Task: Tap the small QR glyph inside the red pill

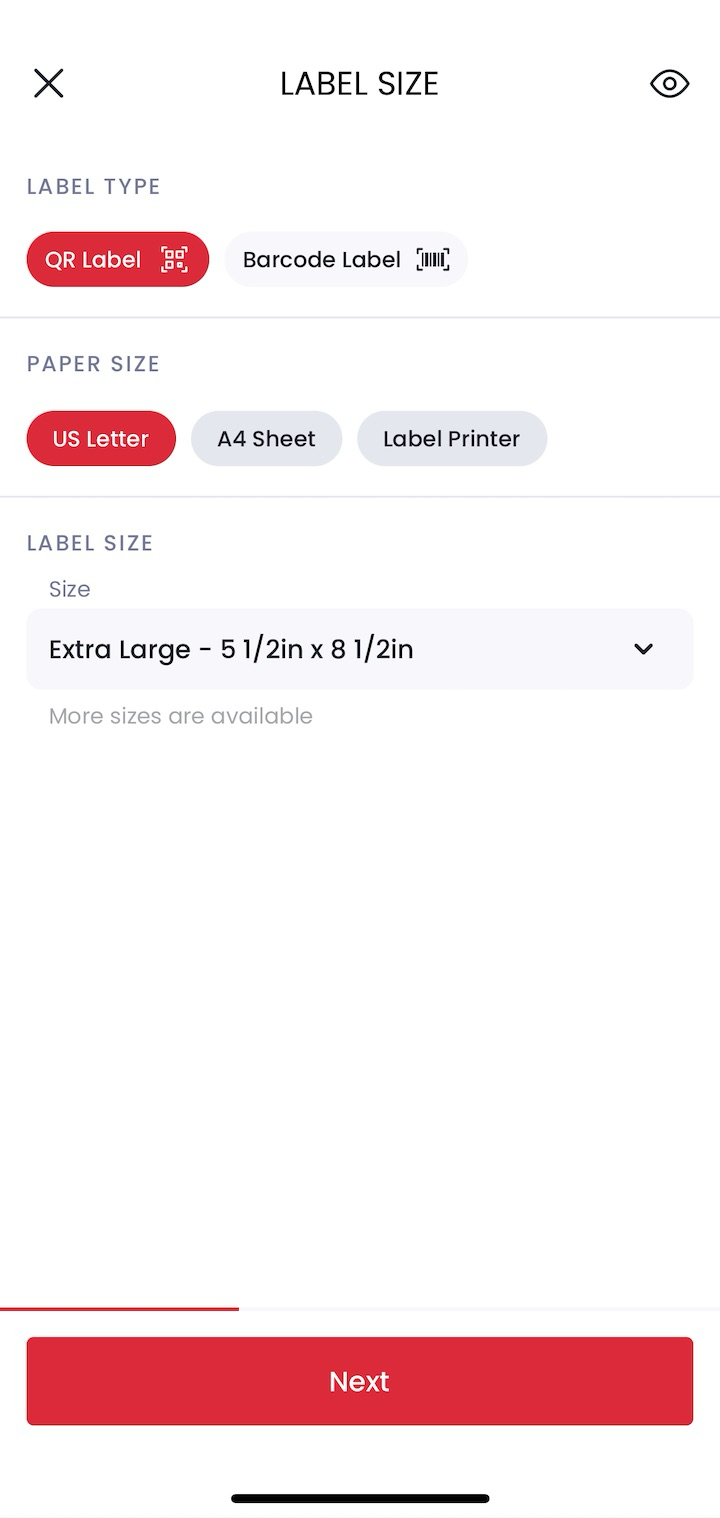Action: pos(173,259)
